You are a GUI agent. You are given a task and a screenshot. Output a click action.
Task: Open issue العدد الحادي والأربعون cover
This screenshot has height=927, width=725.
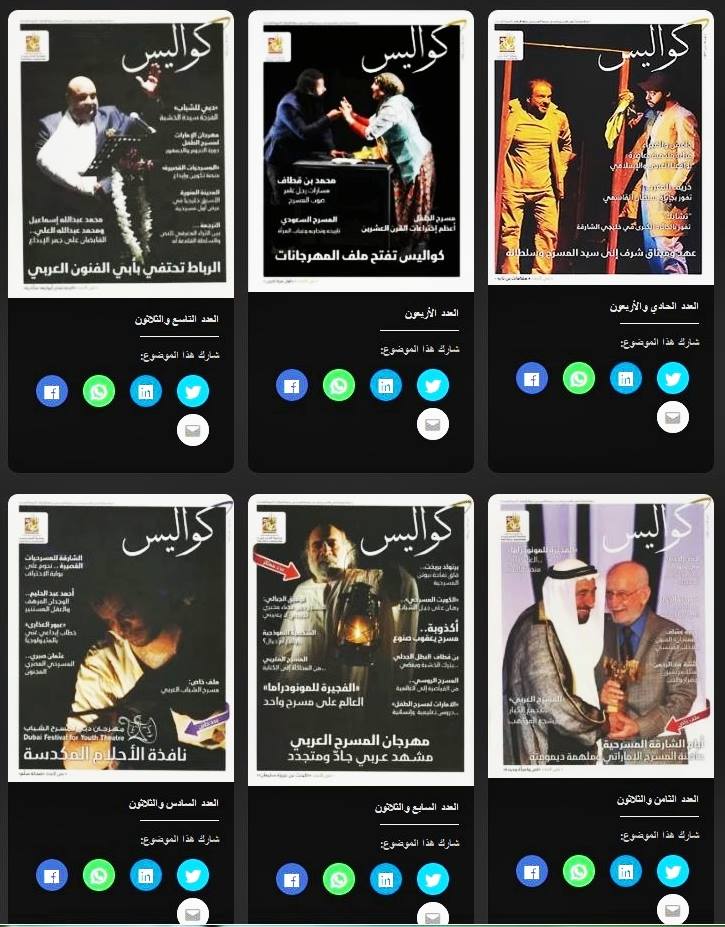(601, 150)
